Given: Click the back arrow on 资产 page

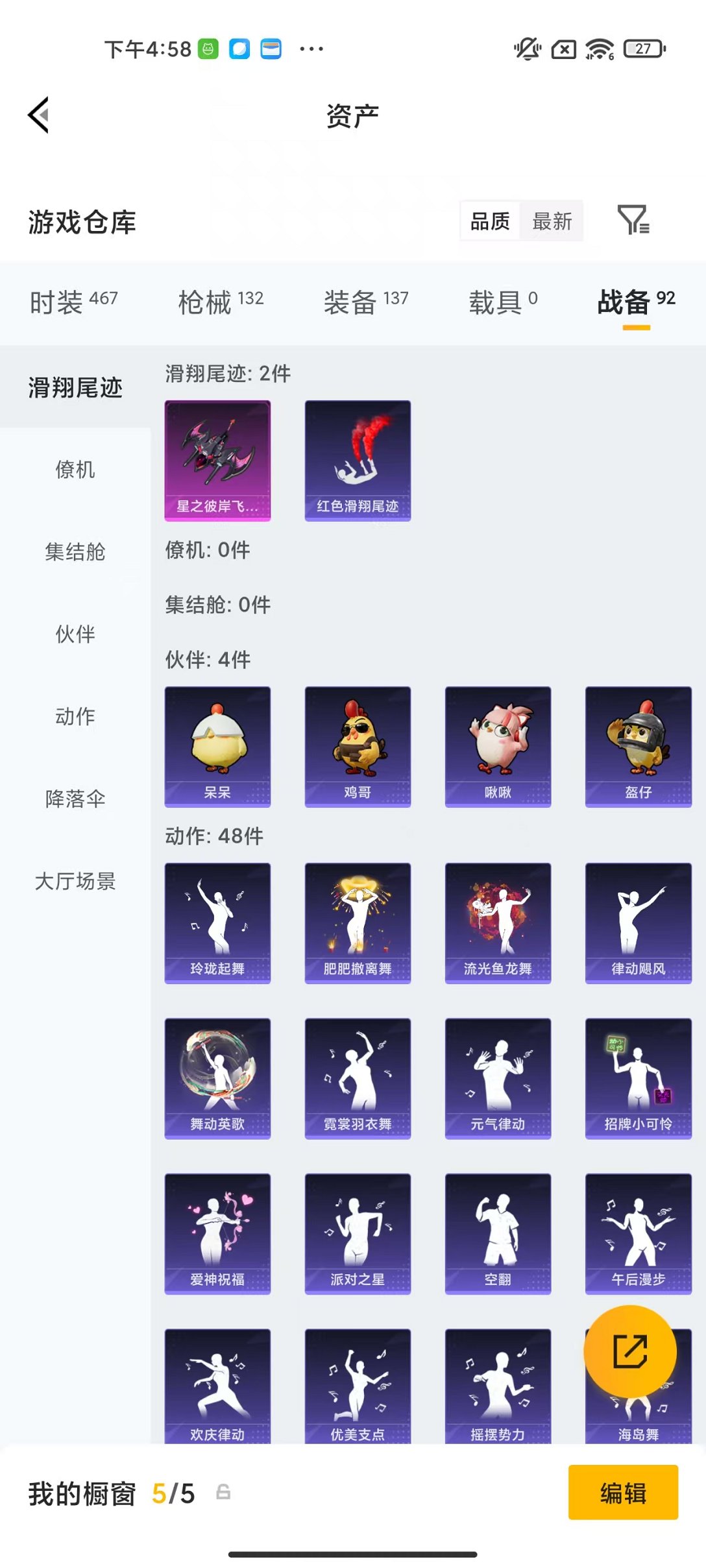Looking at the screenshot, I should tap(38, 115).
